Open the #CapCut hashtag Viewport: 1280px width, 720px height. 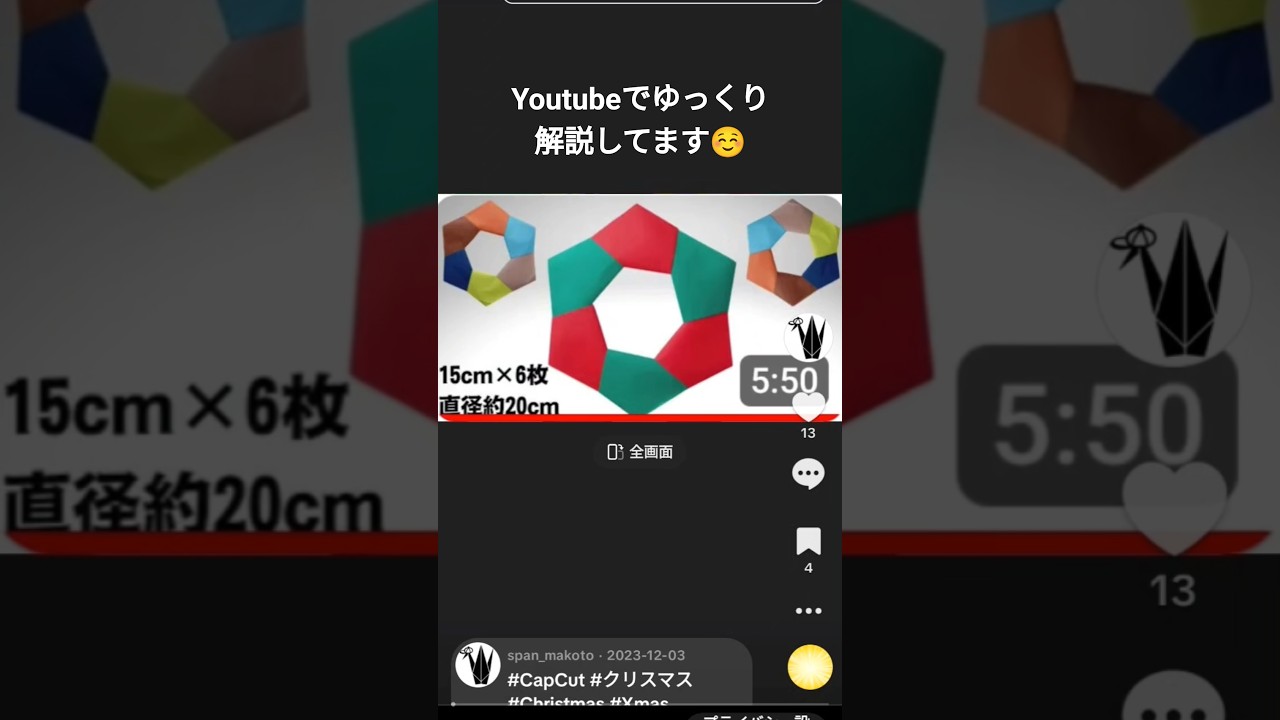click(x=545, y=680)
